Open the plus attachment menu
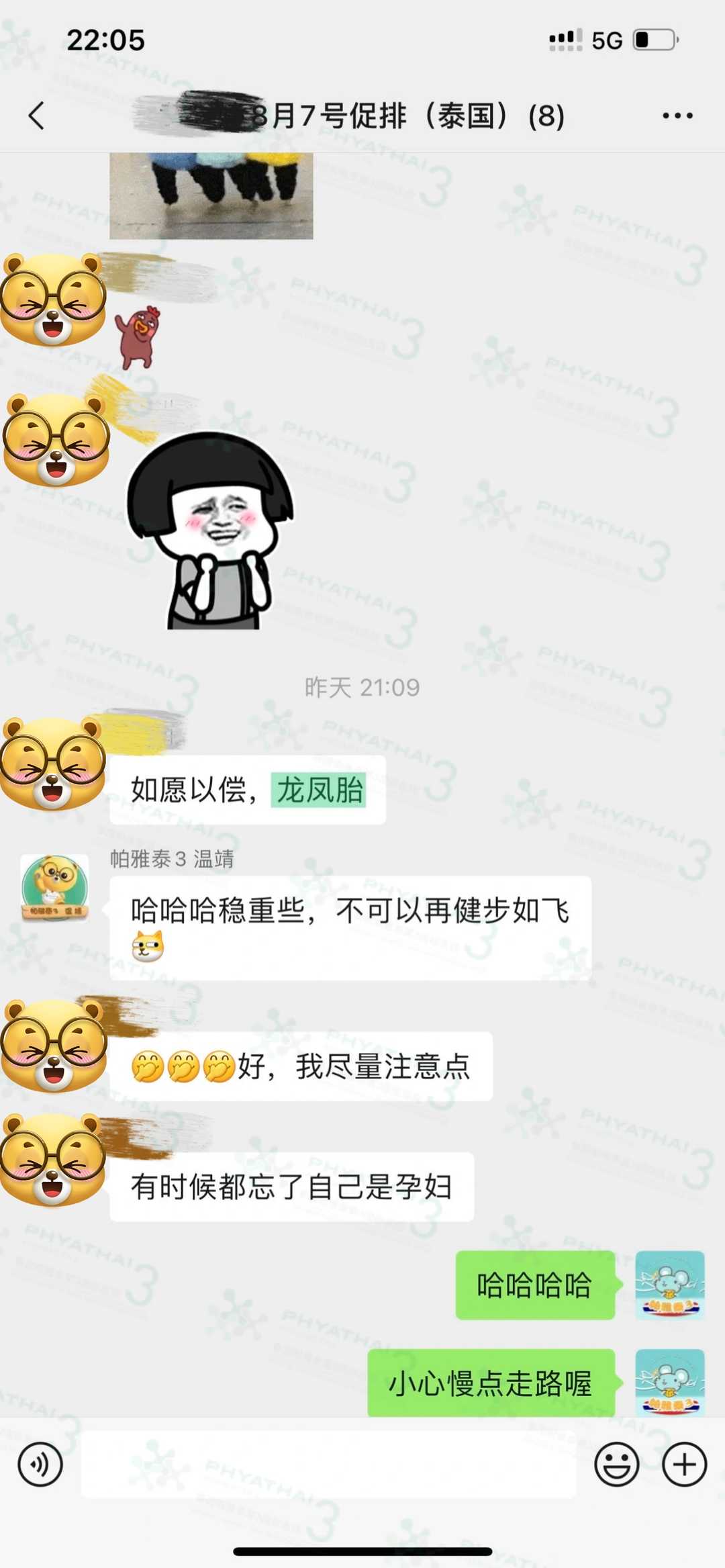The width and height of the screenshot is (725, 1568). click(684, 1464)
